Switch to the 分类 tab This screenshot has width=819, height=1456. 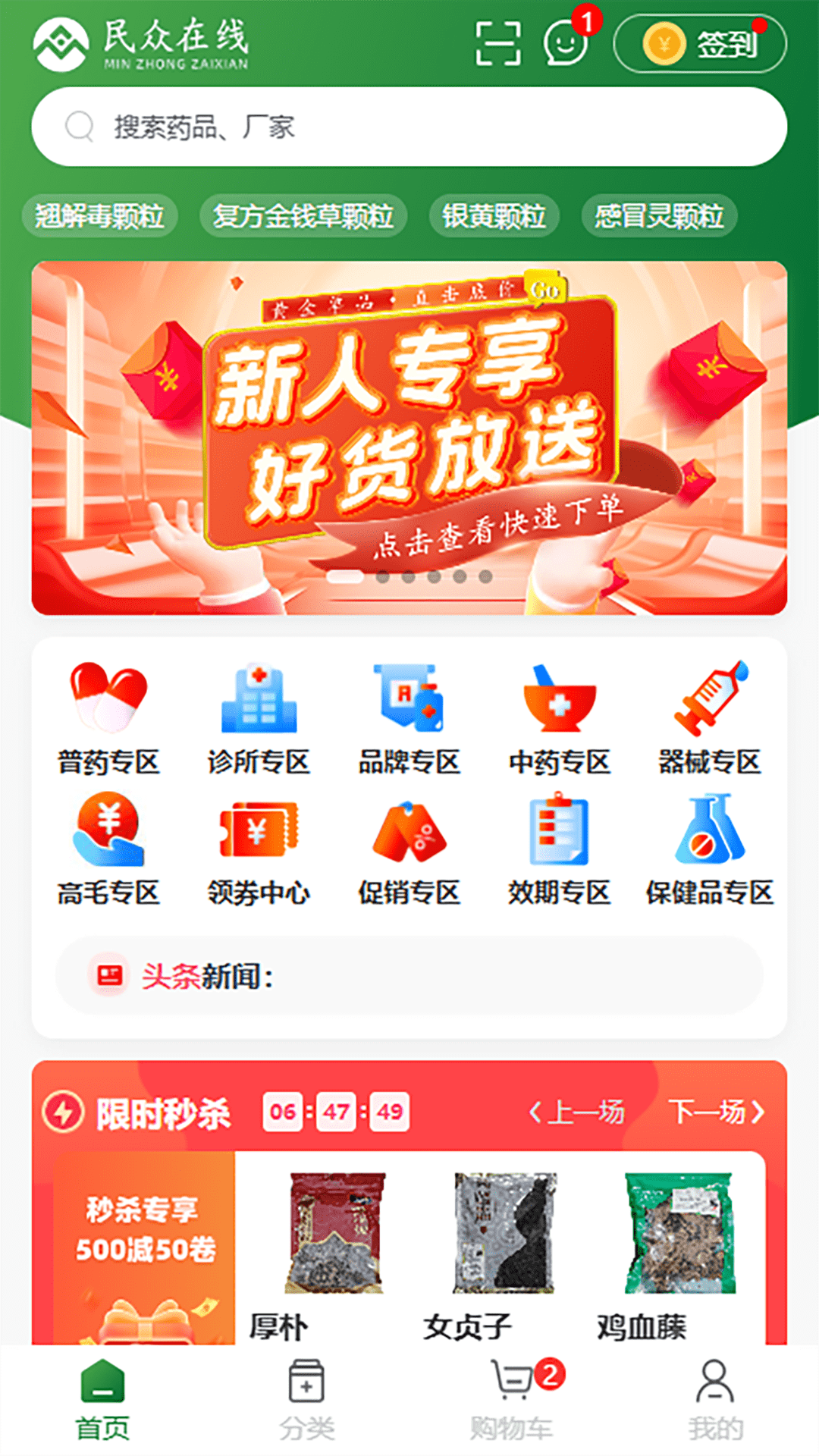306,1400
